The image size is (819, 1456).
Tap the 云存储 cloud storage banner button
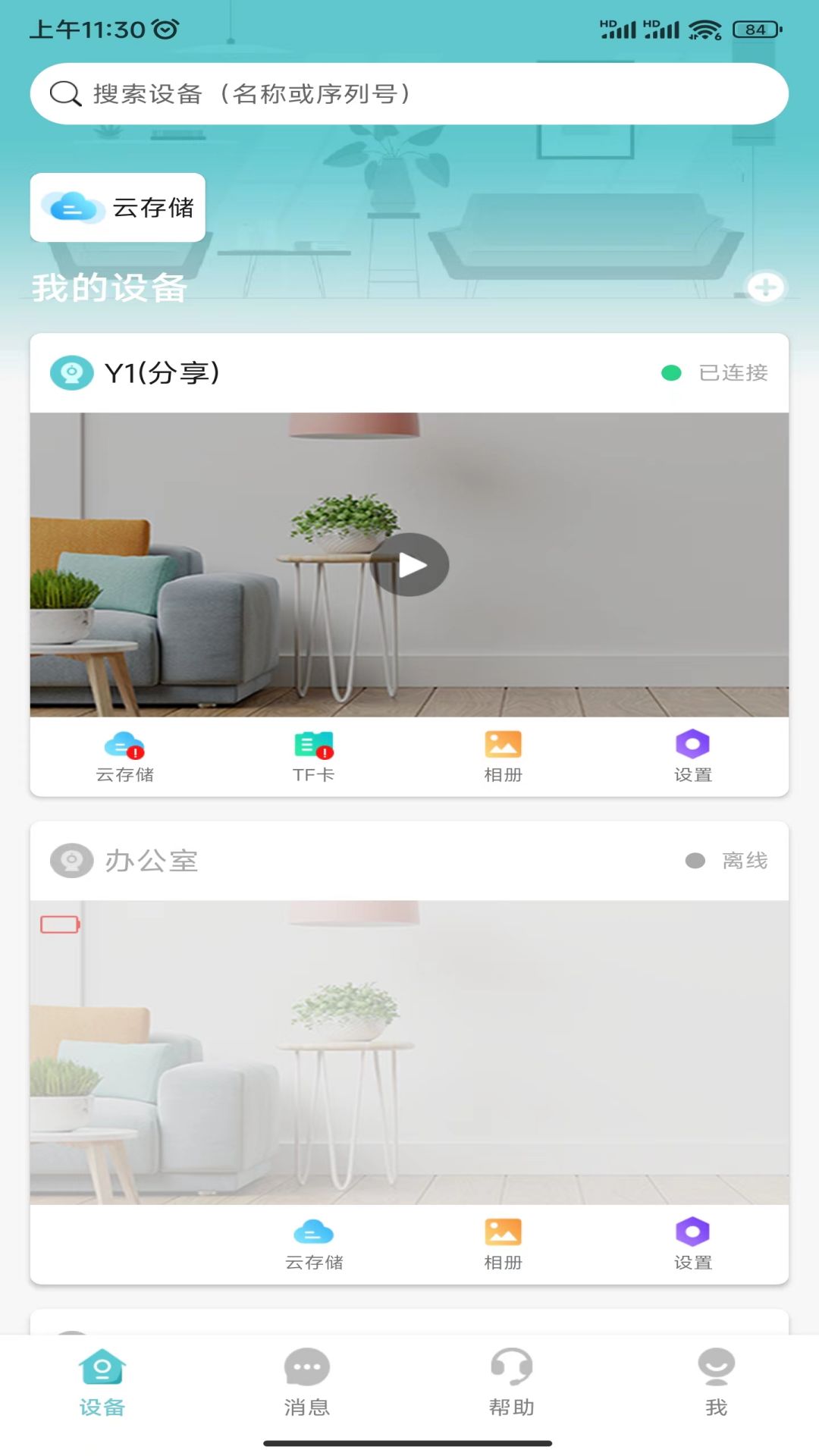coord(116,206)
